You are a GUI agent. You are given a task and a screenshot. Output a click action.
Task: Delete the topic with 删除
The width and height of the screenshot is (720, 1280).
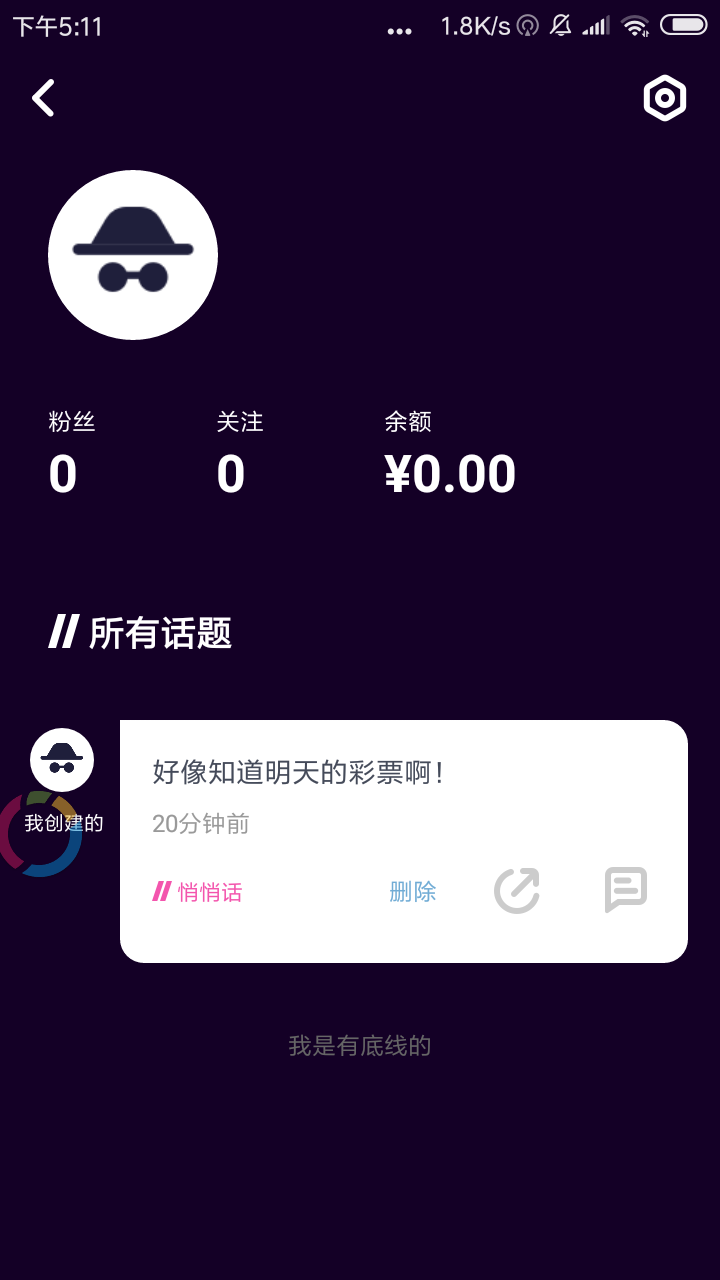(413, 892)
